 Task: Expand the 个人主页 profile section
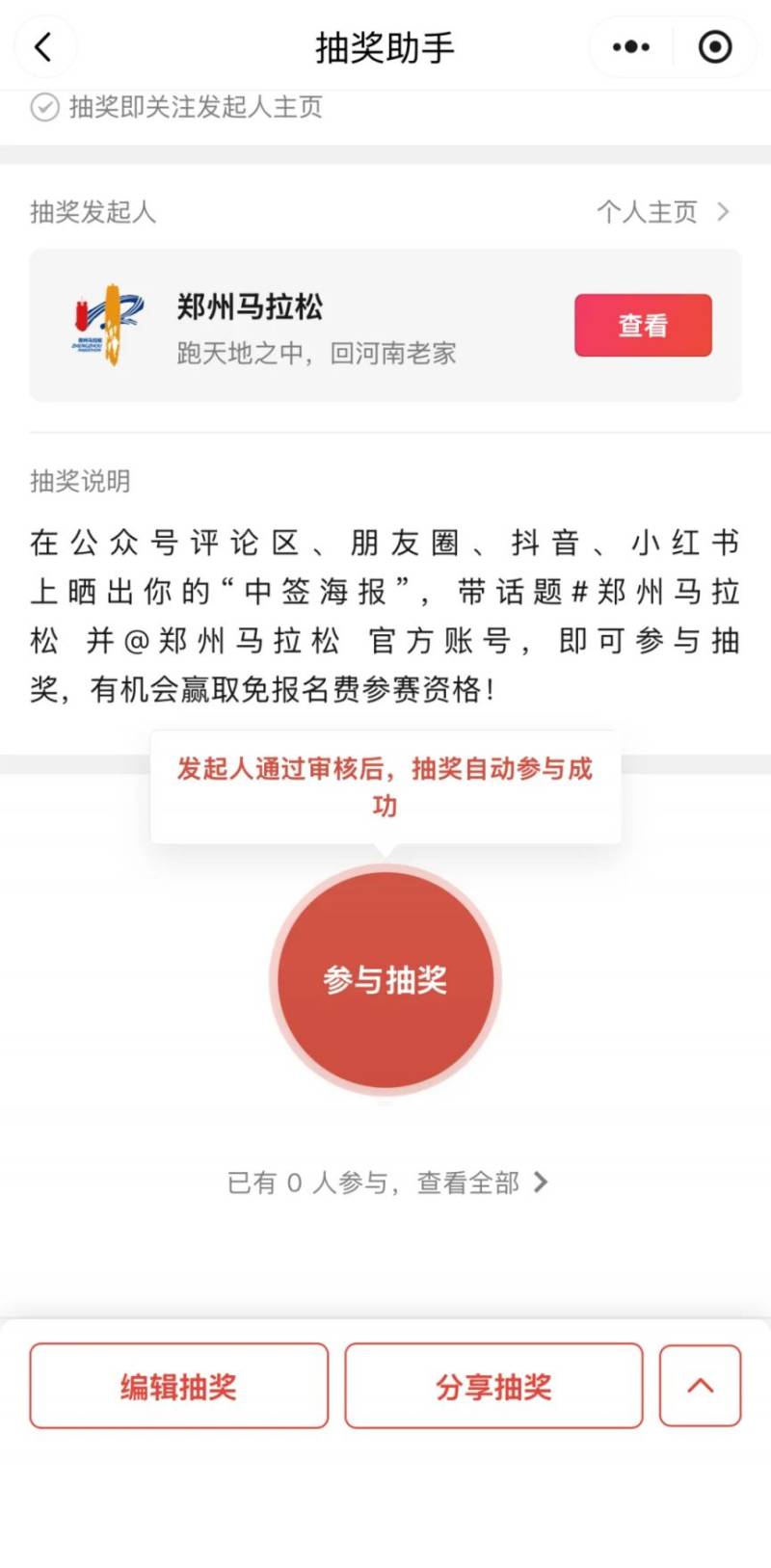click(647, 212)
